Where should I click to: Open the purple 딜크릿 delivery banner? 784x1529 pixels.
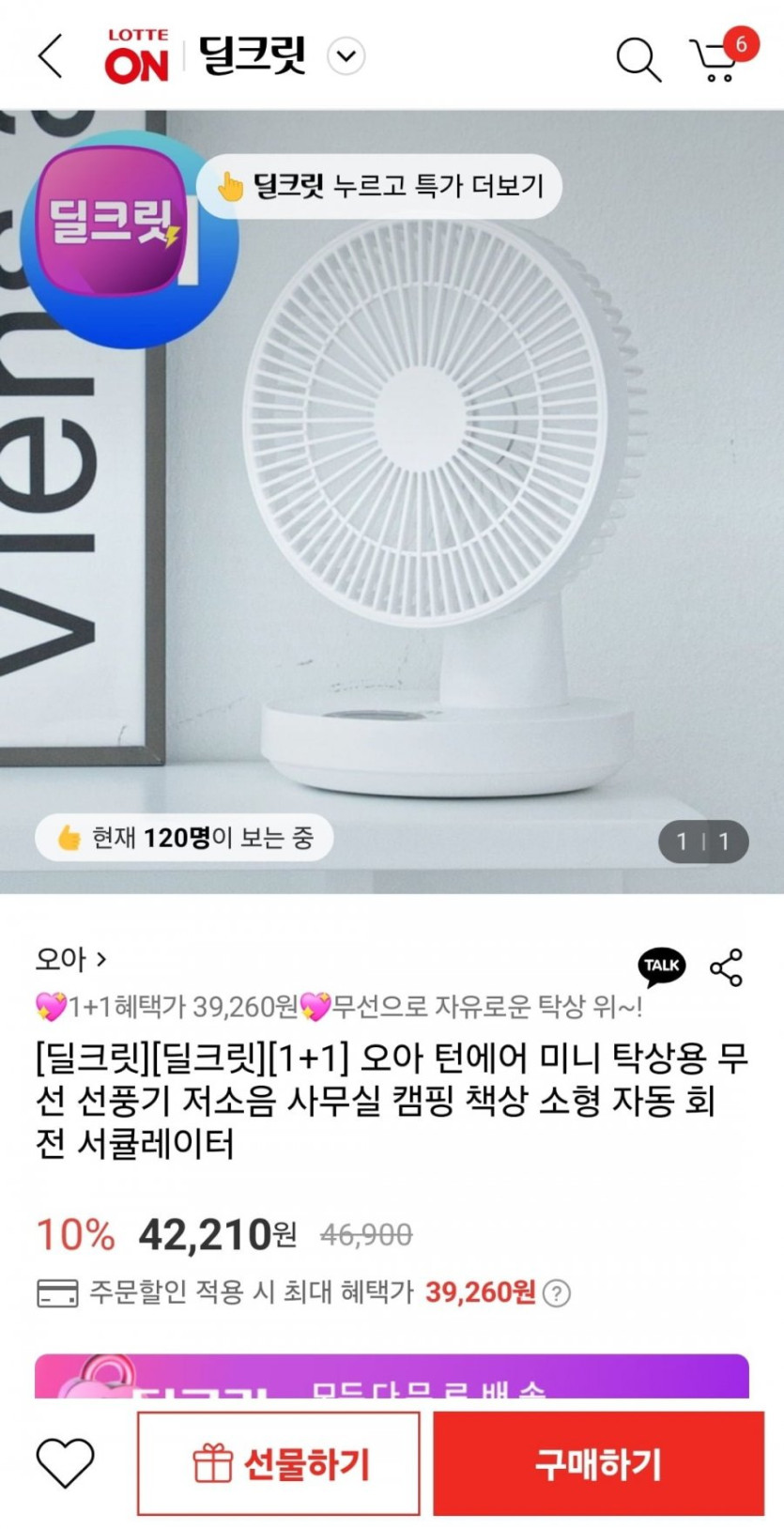coord(392,1376)
